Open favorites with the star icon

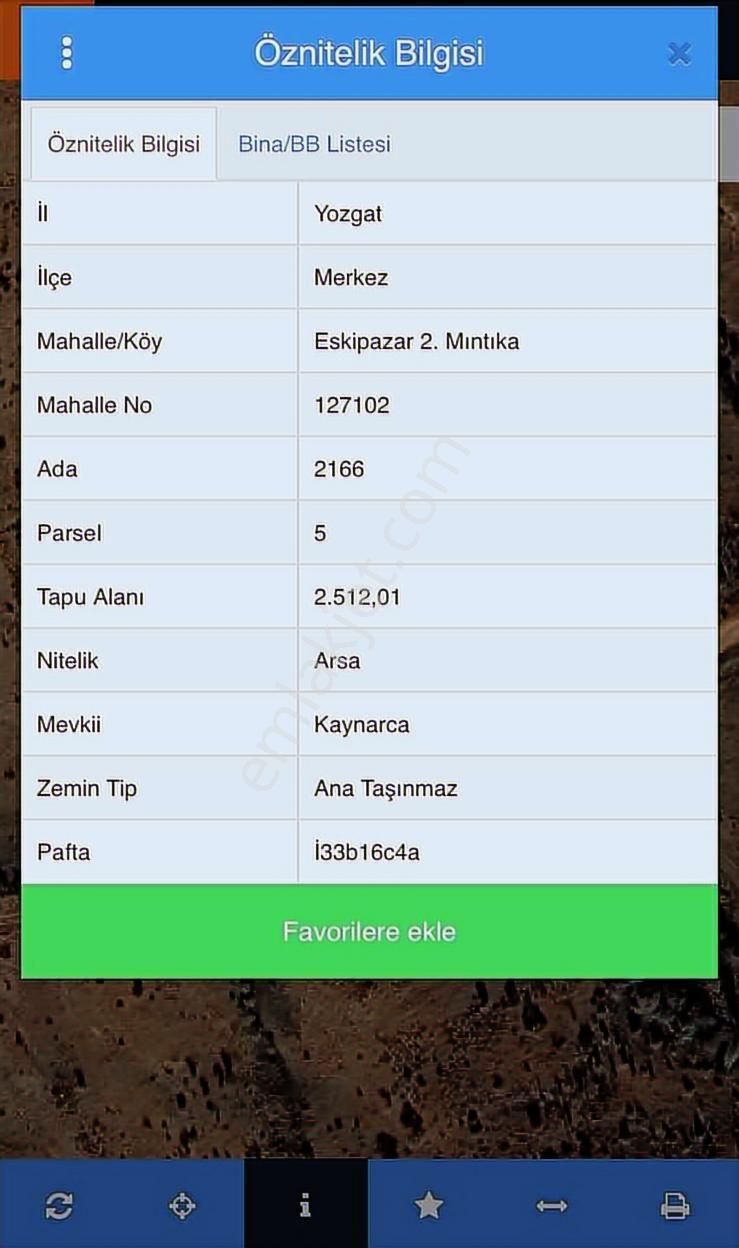pos(429,1206)
